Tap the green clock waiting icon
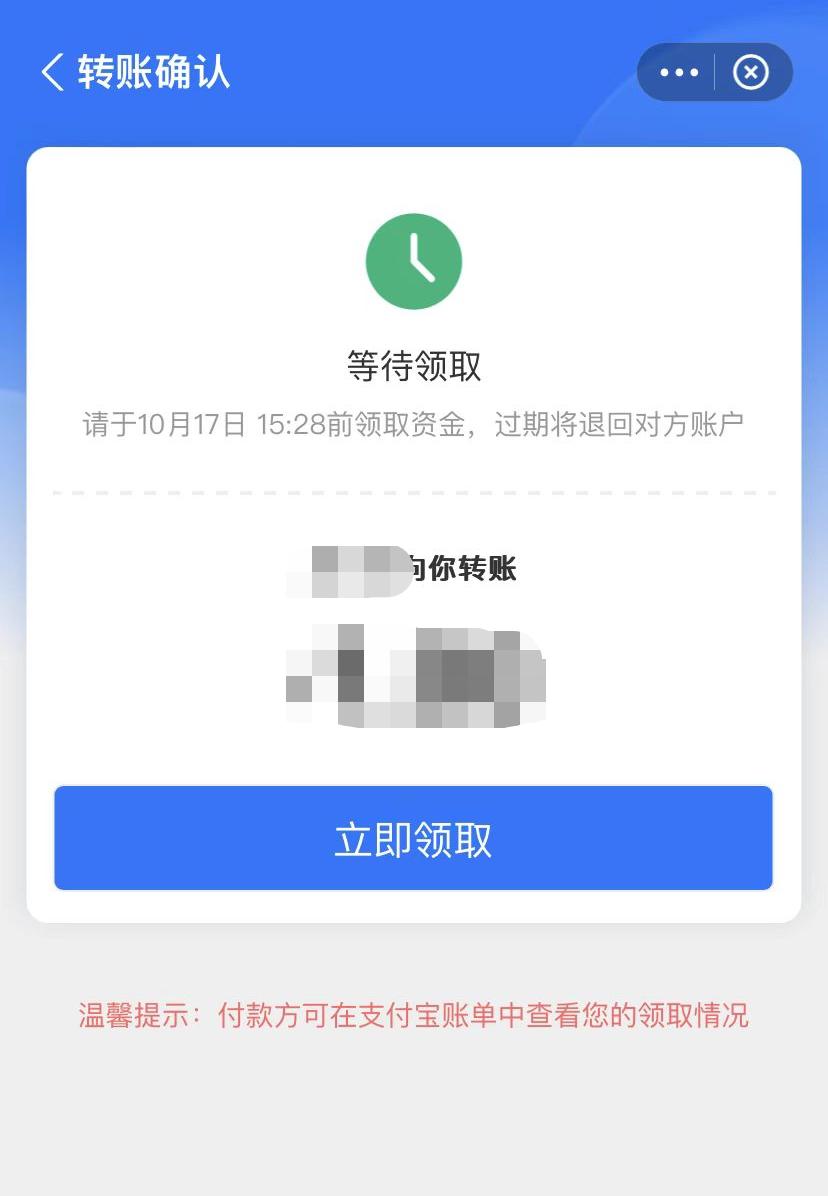This screenshot has height=1196, width=828. pyautogui.click(x=413, y=261)
